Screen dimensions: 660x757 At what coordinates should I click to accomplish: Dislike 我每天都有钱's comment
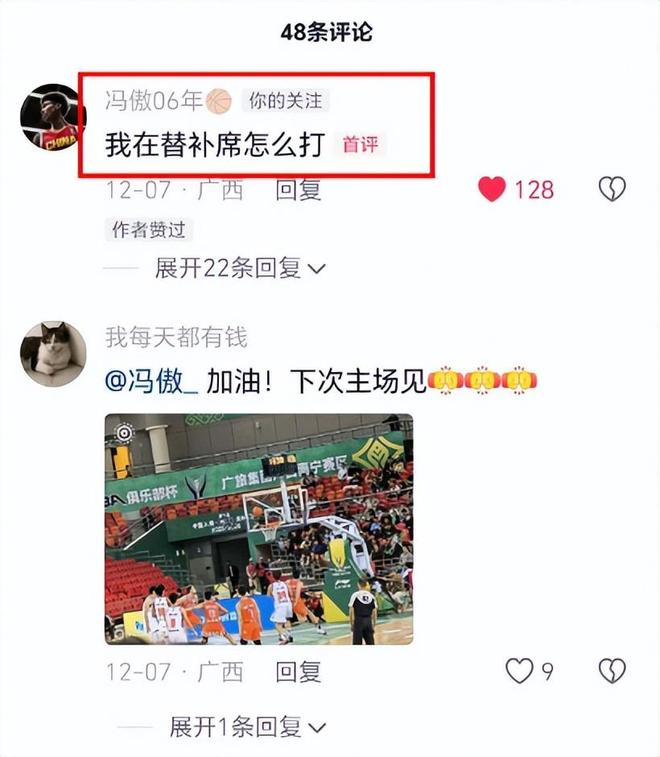coord(612,671)
